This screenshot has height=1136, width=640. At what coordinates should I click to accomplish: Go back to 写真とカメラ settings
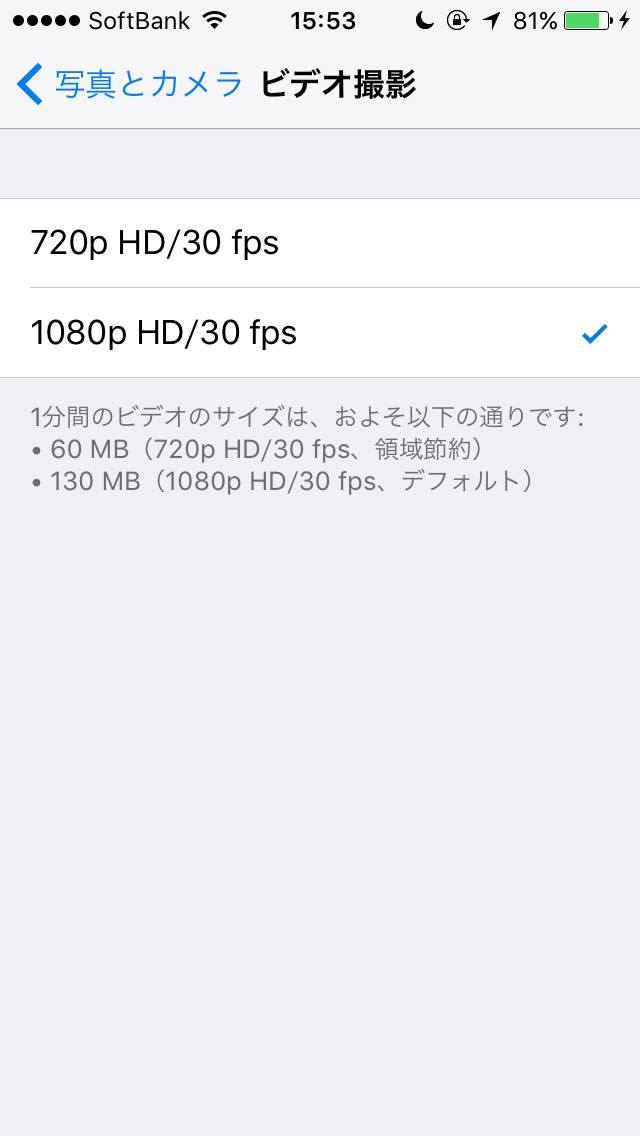coord(130,85)
